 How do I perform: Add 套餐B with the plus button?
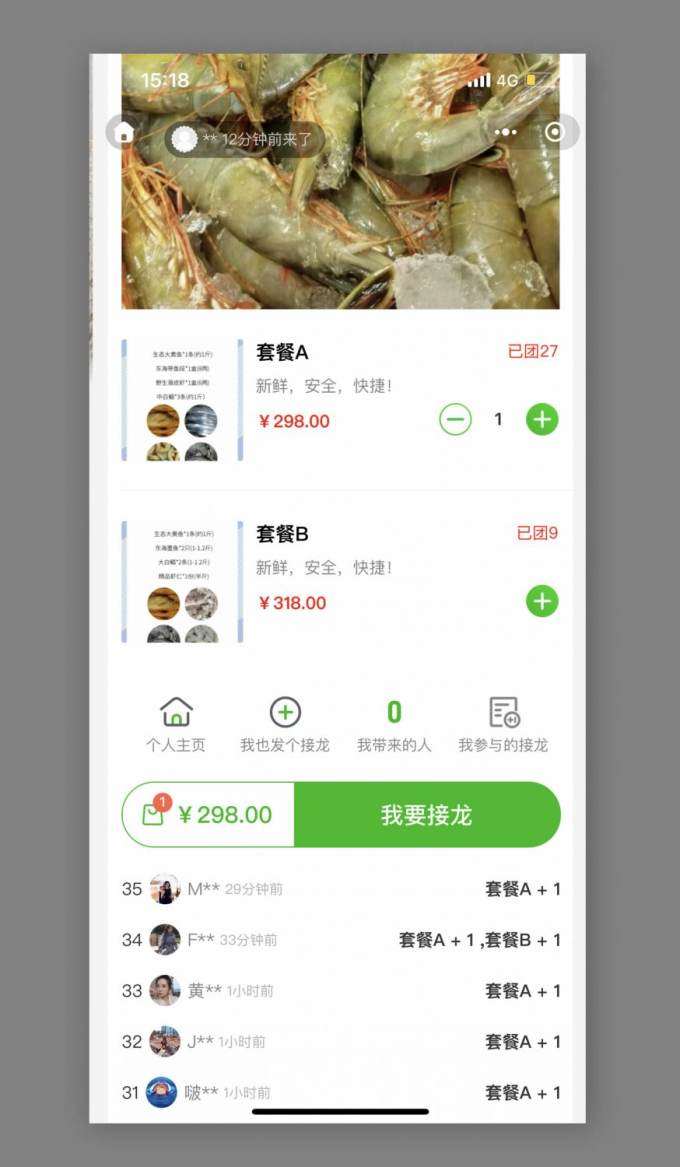click(542, 601)
